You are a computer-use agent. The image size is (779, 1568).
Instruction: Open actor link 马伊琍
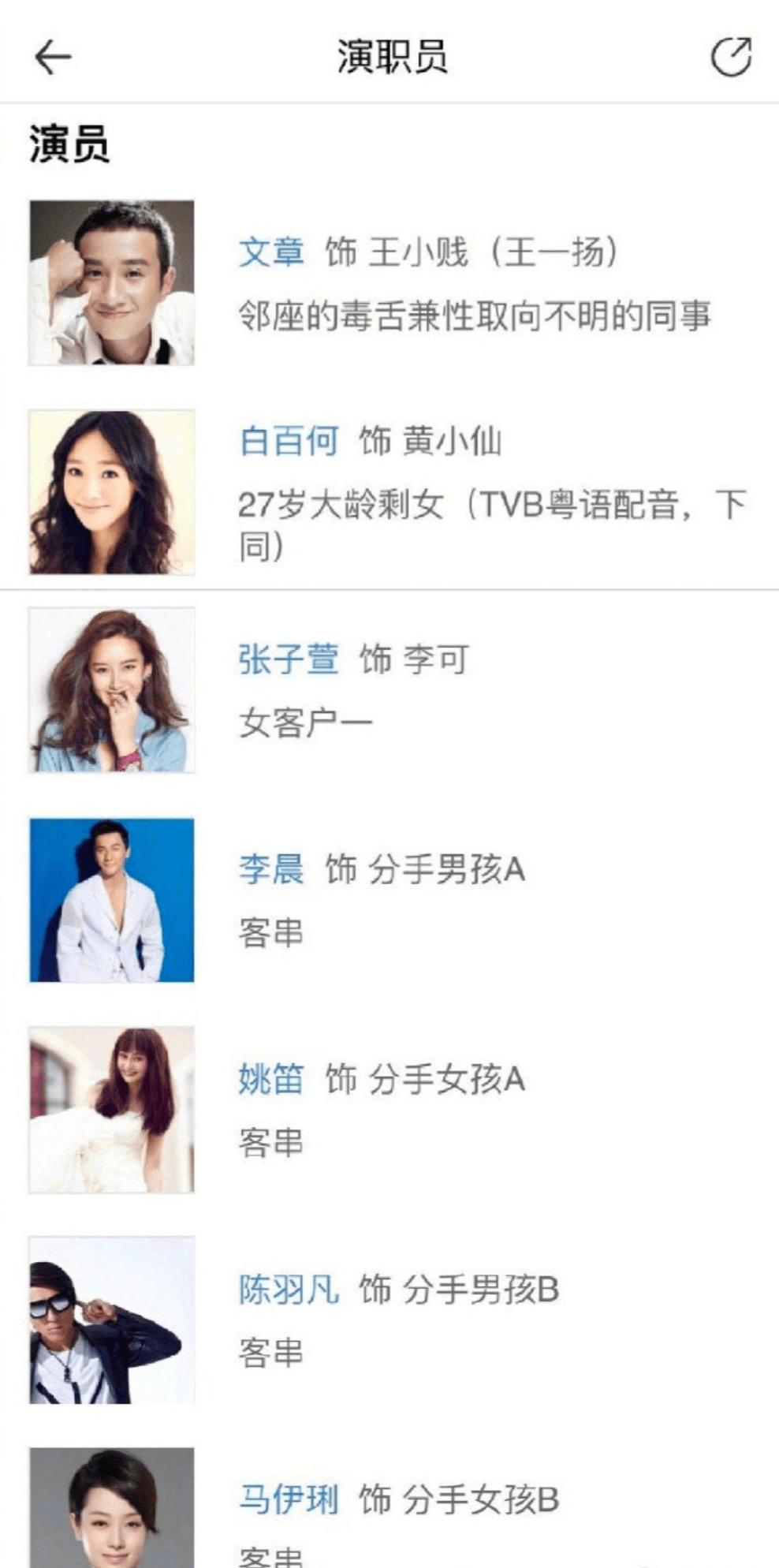(289, 1499)
